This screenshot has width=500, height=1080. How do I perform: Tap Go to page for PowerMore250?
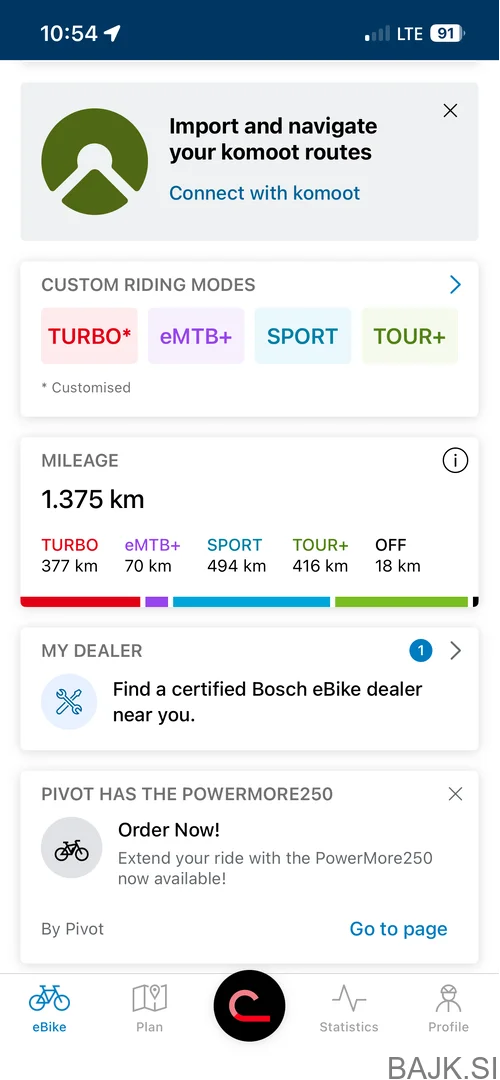[398, 928]
